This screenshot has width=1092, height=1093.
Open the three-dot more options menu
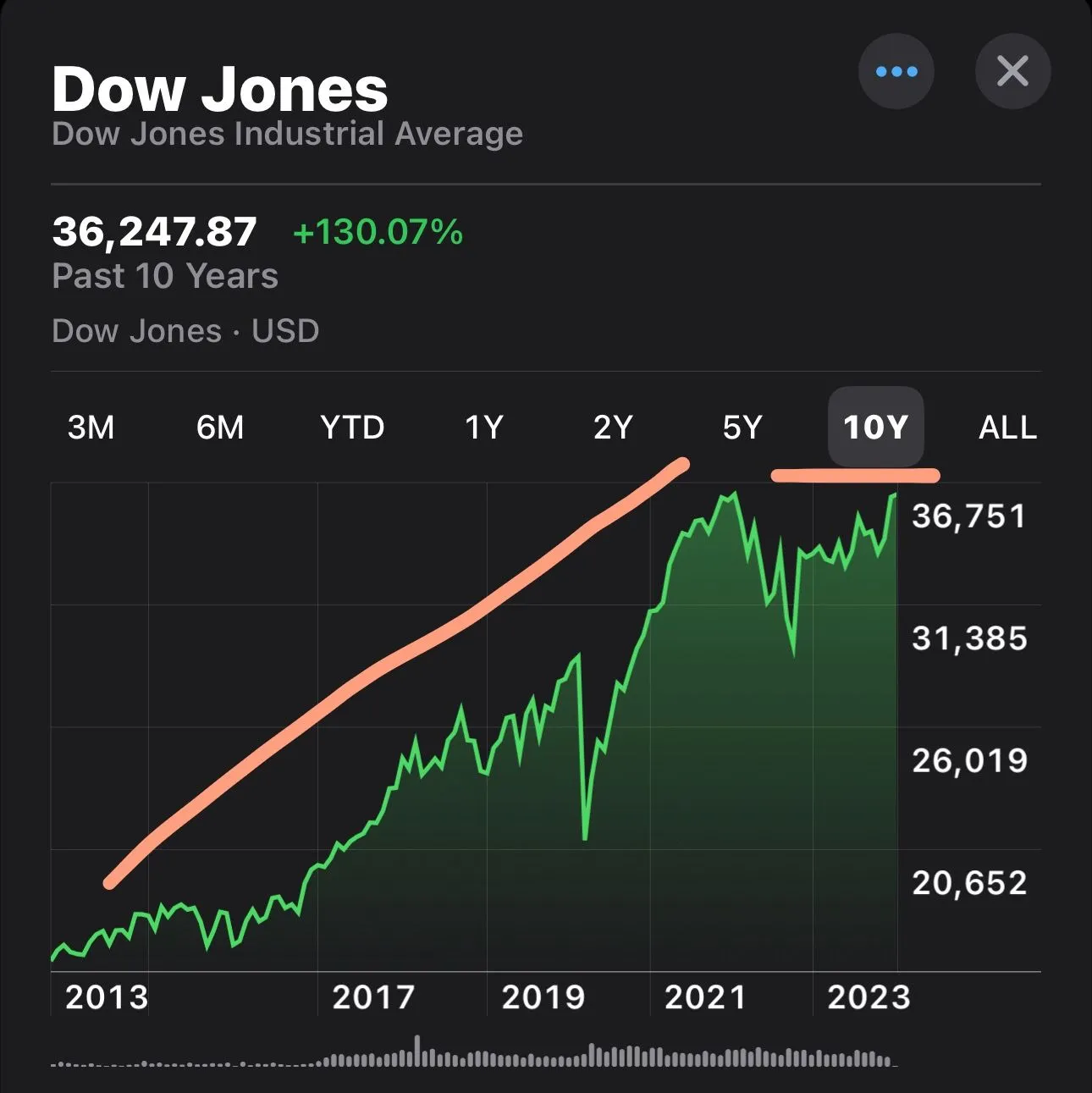pos(896,72)
